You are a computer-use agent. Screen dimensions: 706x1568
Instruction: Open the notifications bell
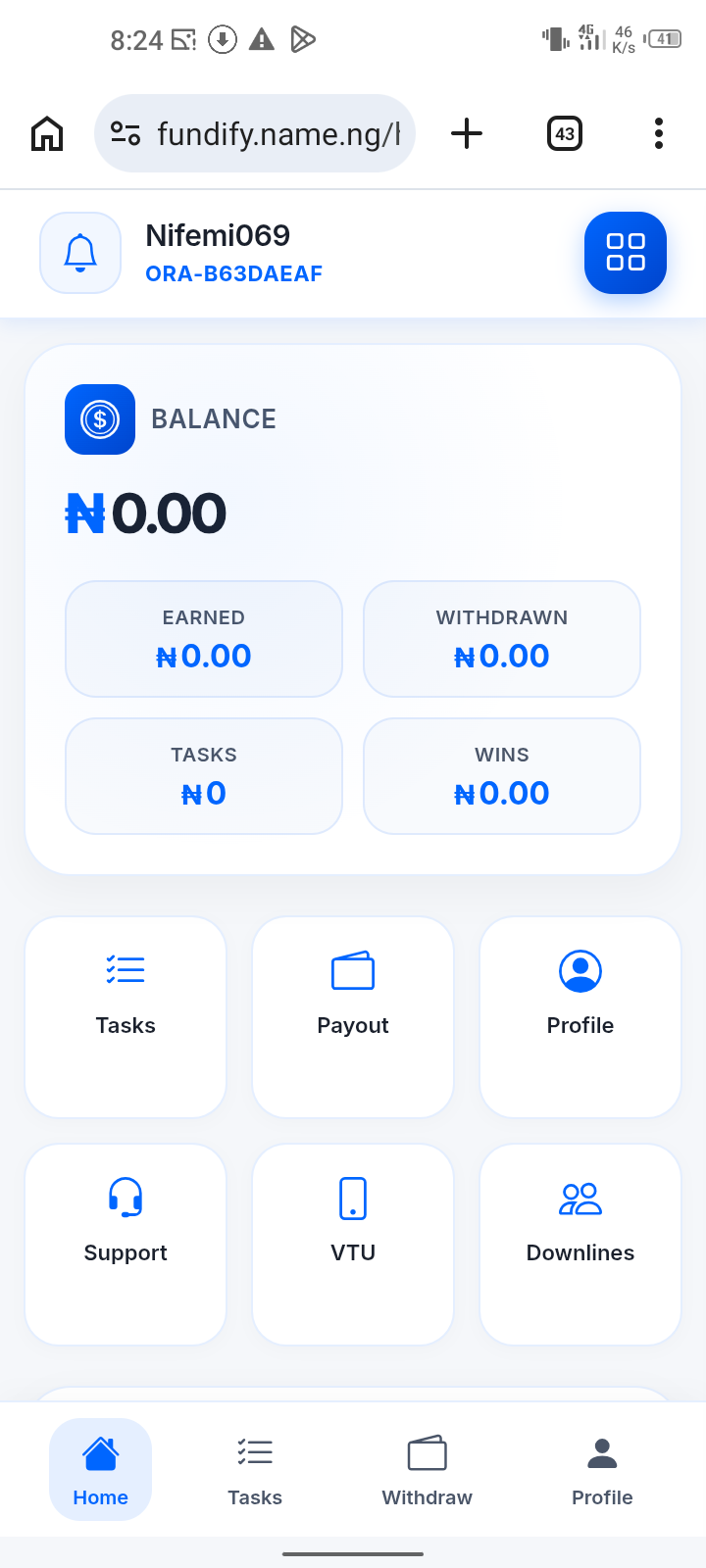[x=80, y=253]
